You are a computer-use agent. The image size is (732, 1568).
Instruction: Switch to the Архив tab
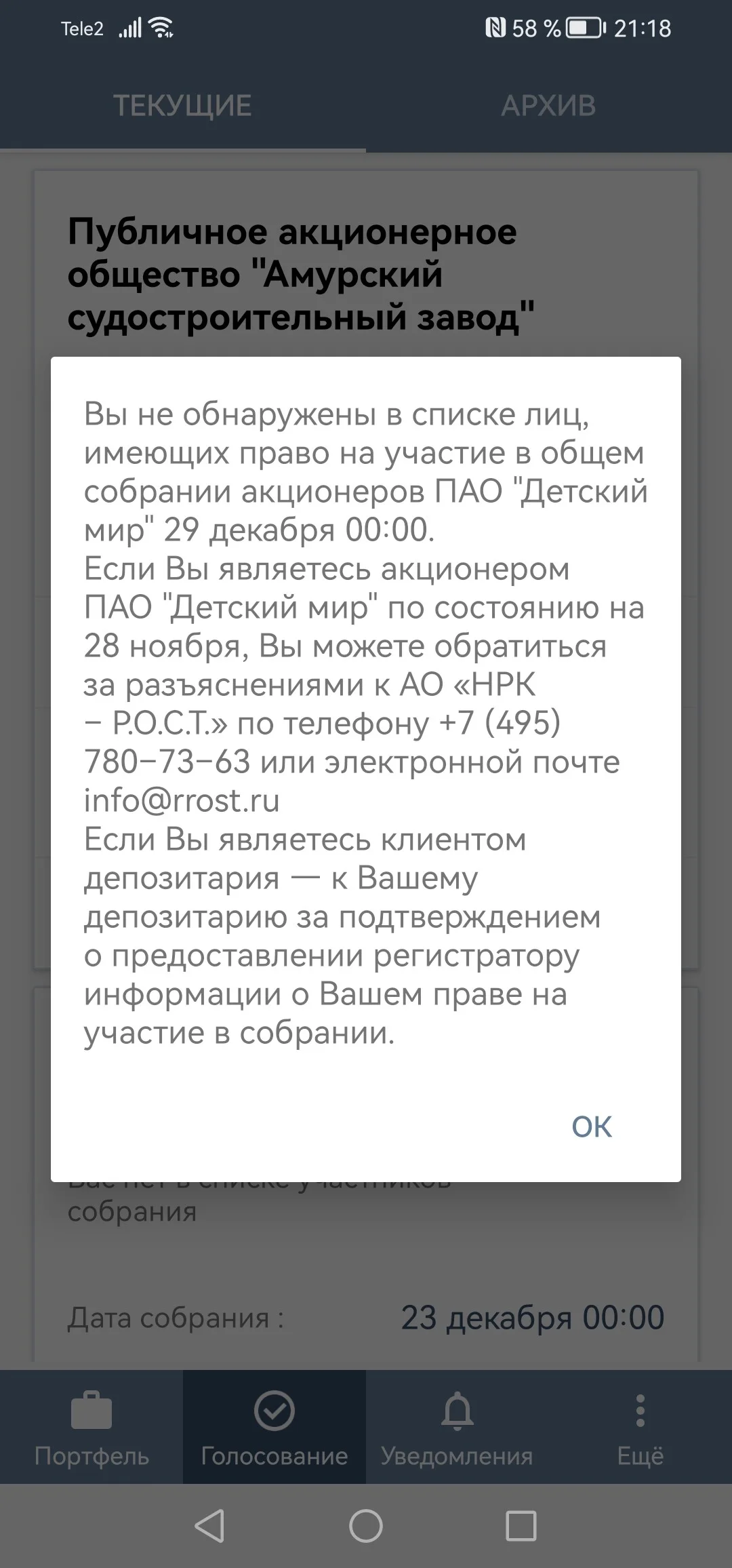548,106
